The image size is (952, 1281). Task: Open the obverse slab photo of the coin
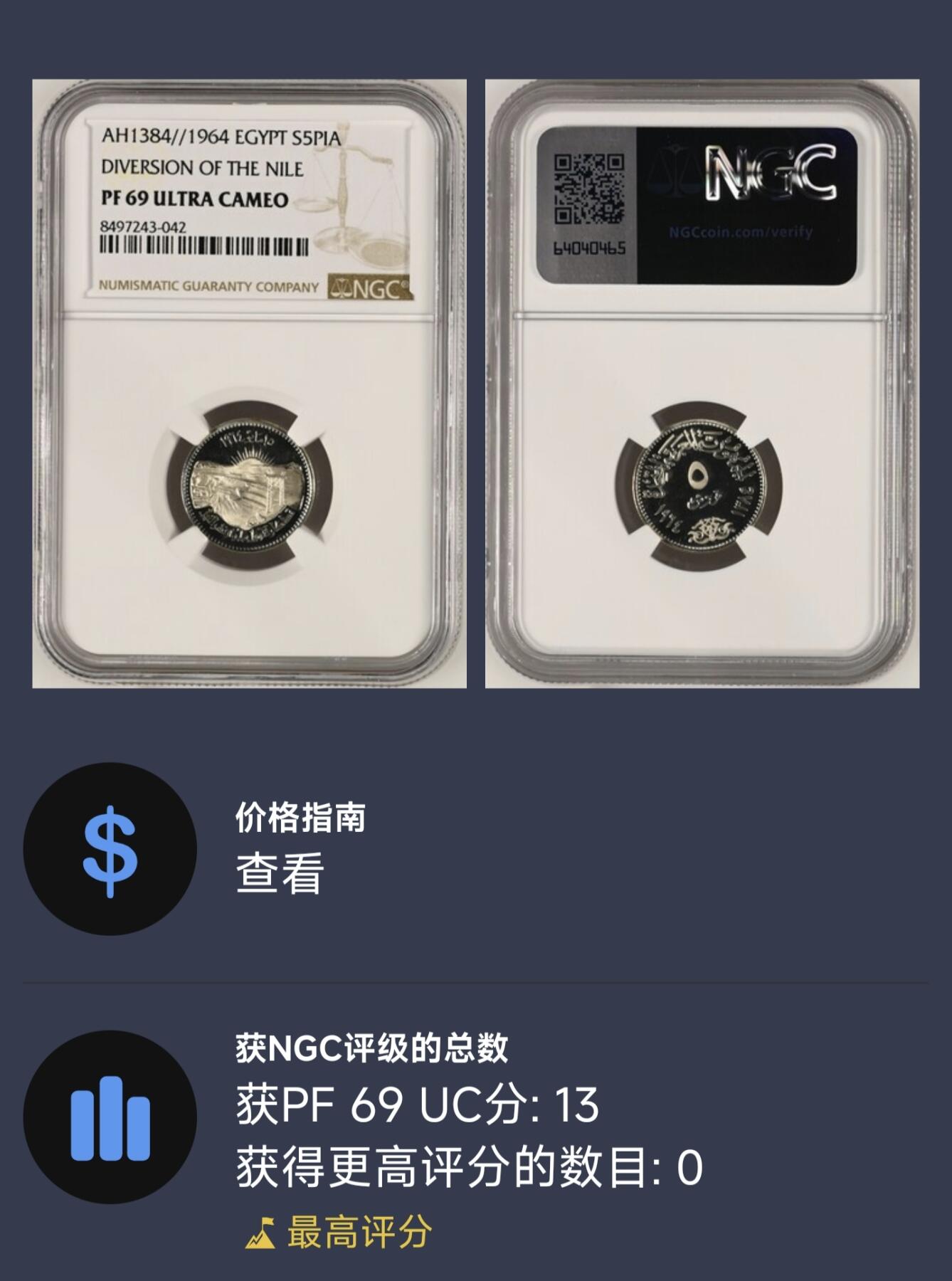point(249,384)
